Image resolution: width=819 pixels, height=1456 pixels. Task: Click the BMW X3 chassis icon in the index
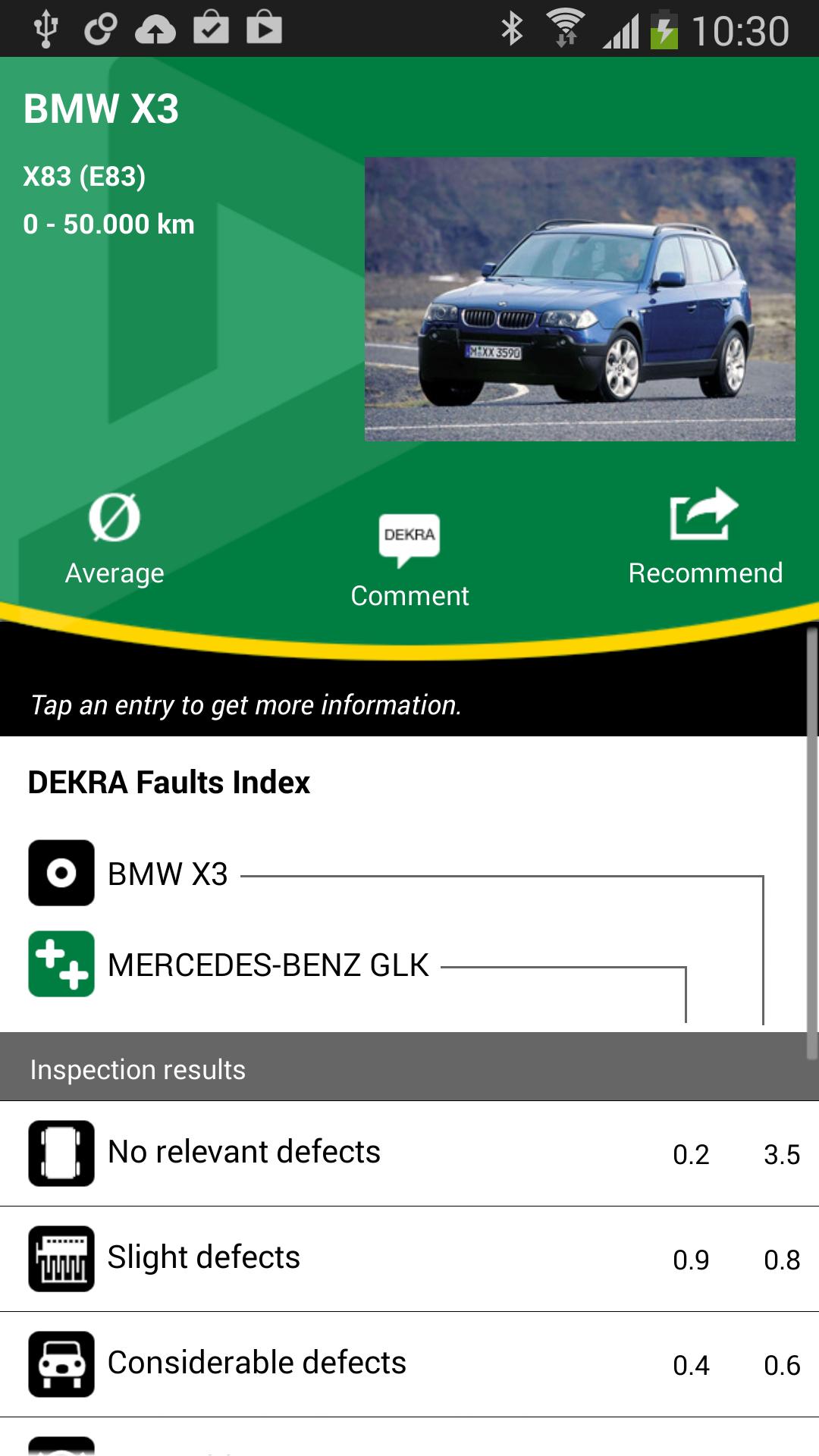pos(61,874)
